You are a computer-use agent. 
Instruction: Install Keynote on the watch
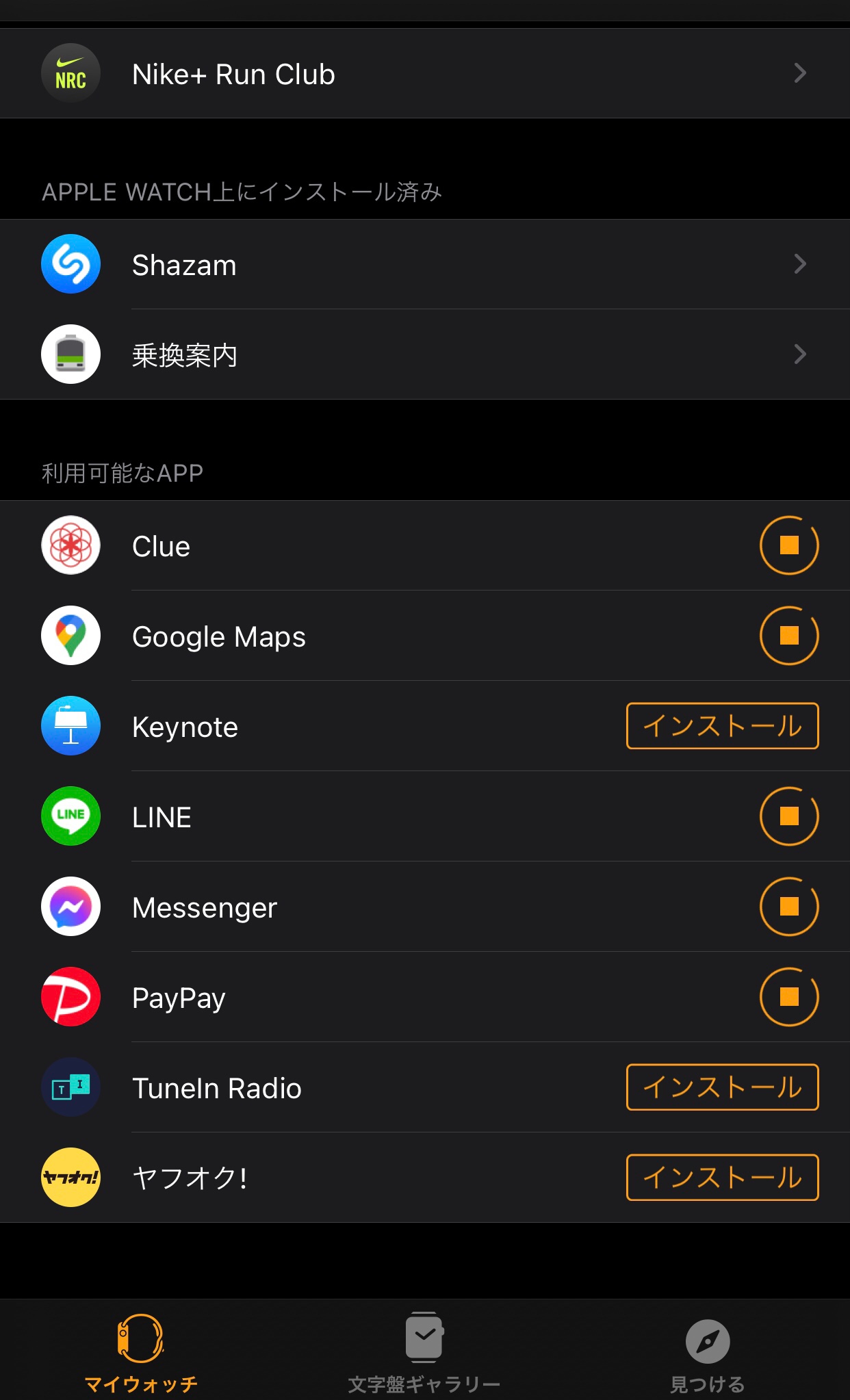coord(722,726)
